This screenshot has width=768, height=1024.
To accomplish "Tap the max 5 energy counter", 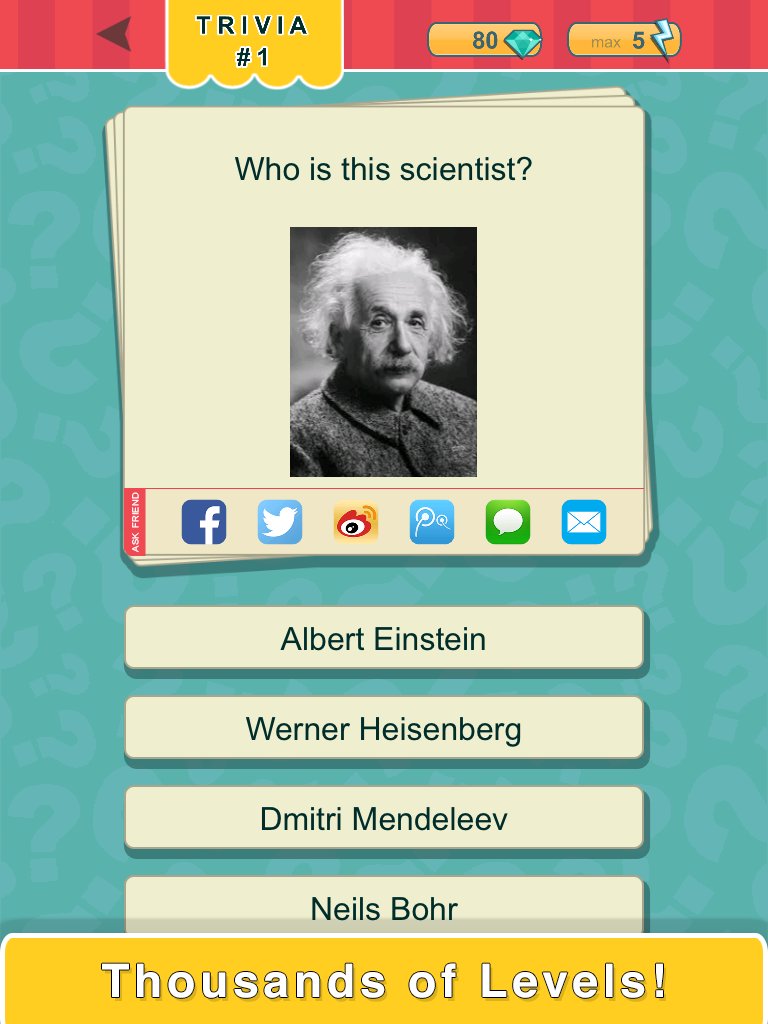I will 622,41.
